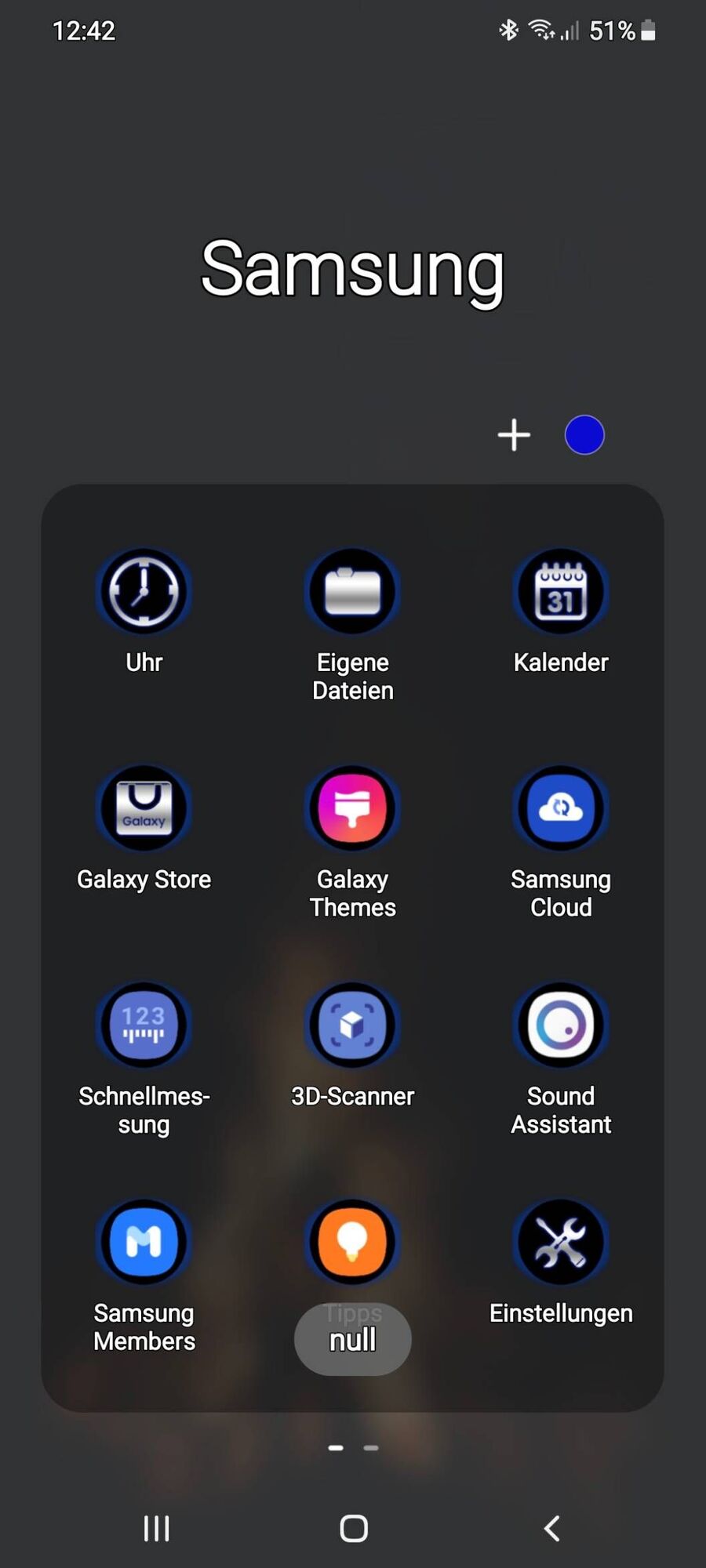Open Einstellungen settings
This screenshot has width=706, height=1568.
click(561, 1243)
